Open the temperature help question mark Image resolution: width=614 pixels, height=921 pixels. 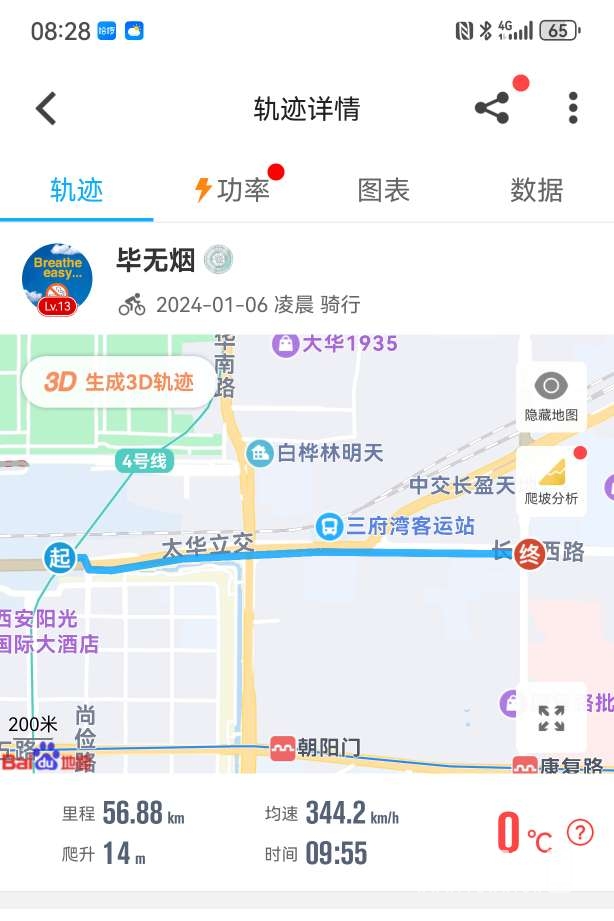click(x=580, y=831)
